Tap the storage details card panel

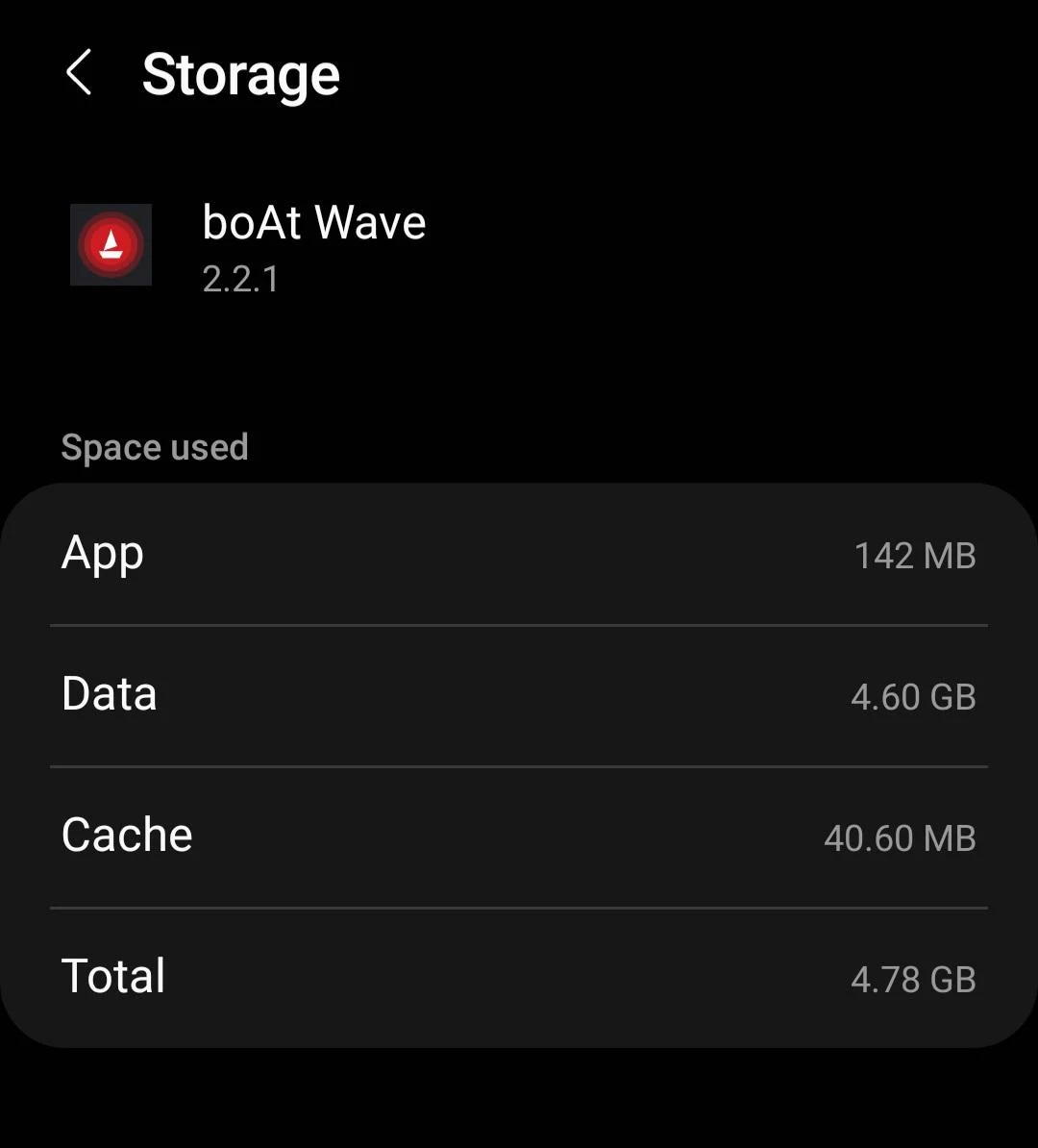[x=519, y=766]
